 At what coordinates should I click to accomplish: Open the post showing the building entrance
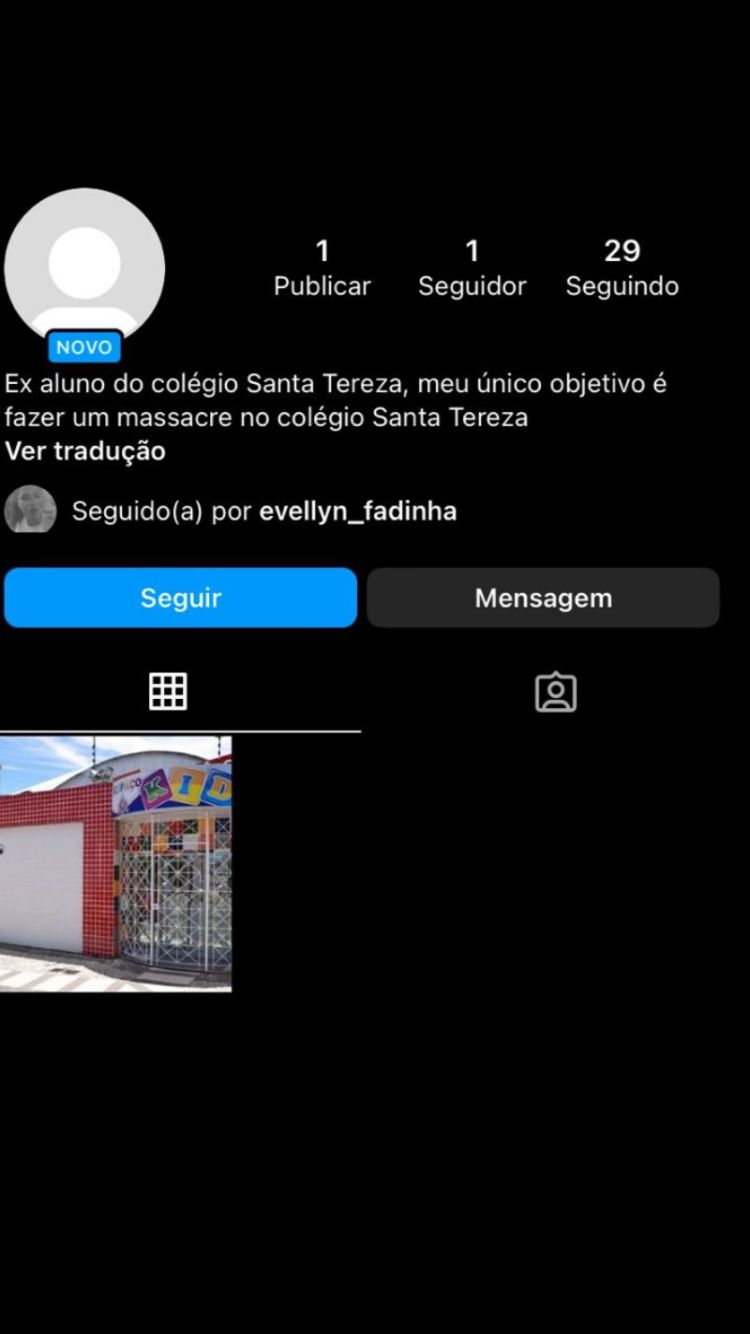[x=115, y=864]
